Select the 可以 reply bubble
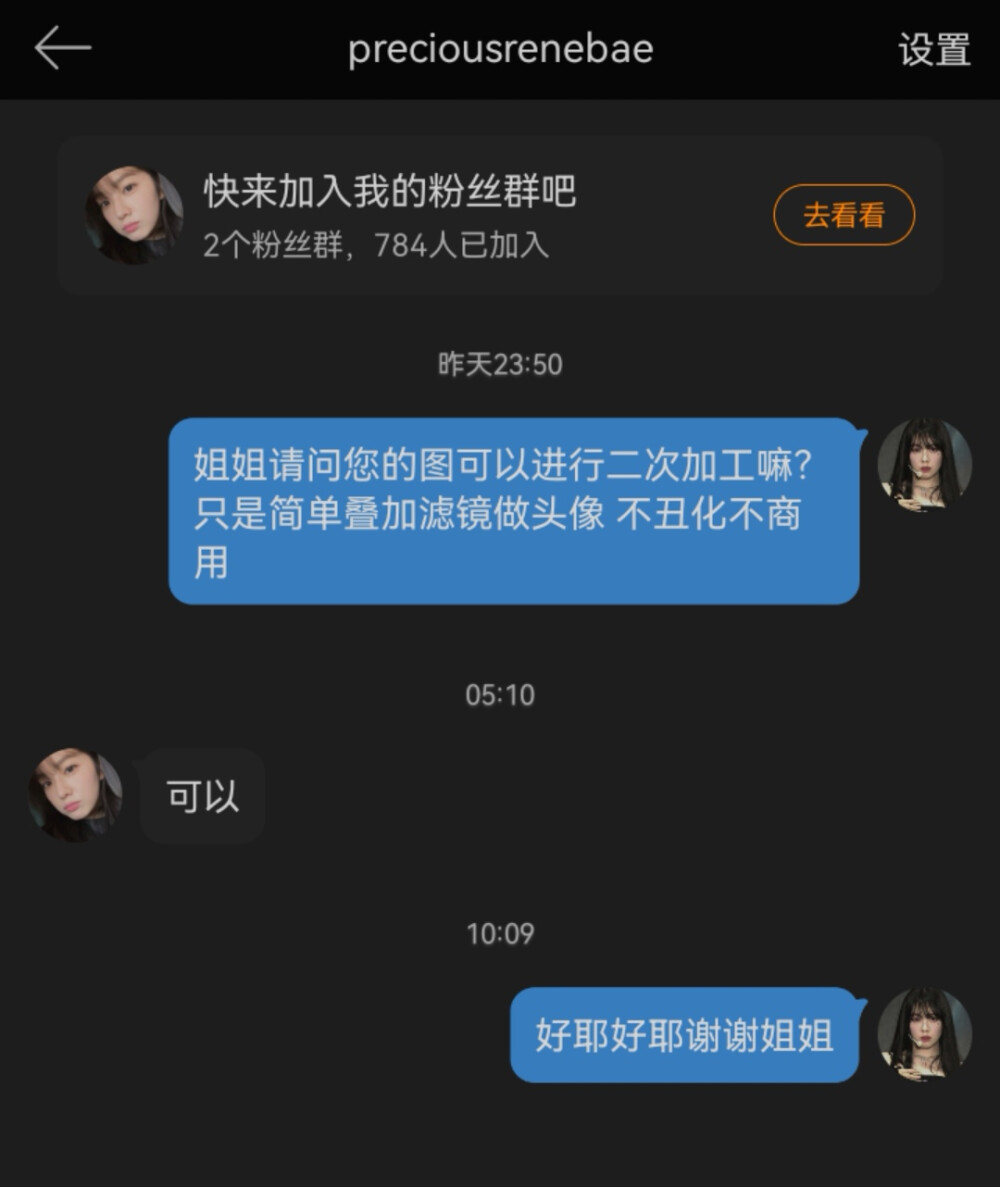 pos(201,796)
